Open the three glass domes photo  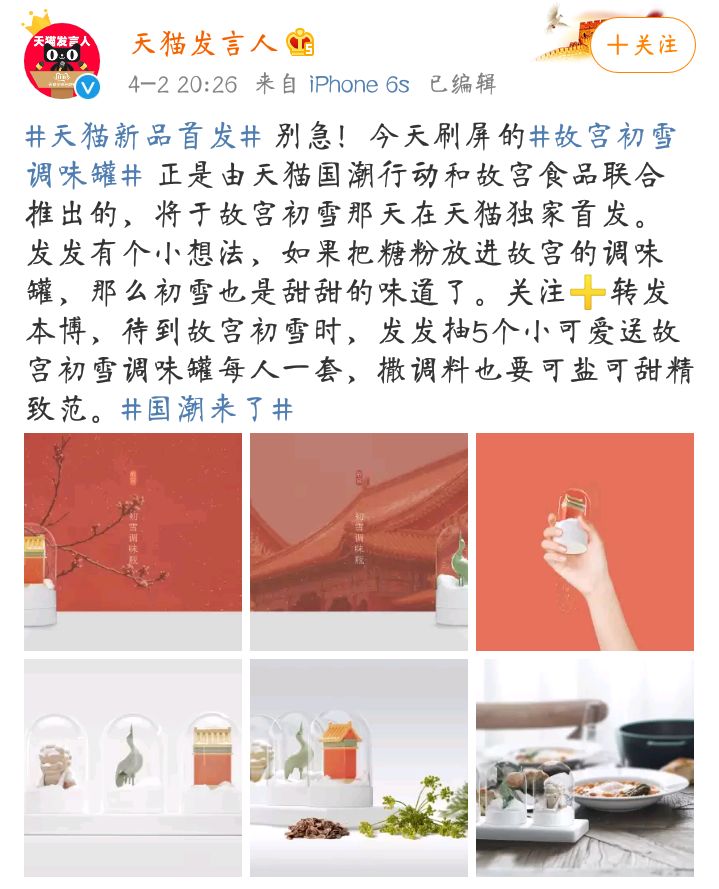133,766
